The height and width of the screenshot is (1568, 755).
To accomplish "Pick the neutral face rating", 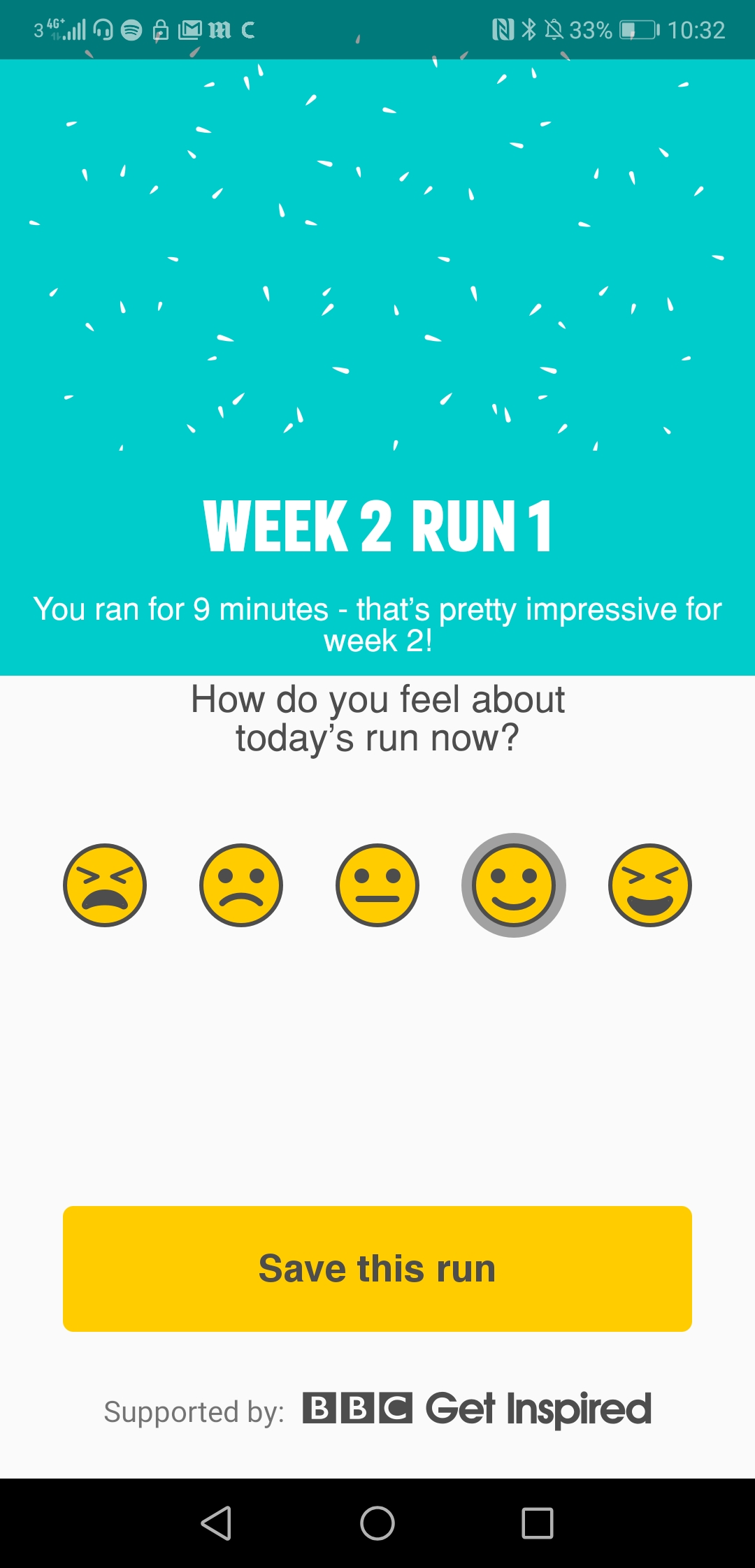I will (377, 885).
